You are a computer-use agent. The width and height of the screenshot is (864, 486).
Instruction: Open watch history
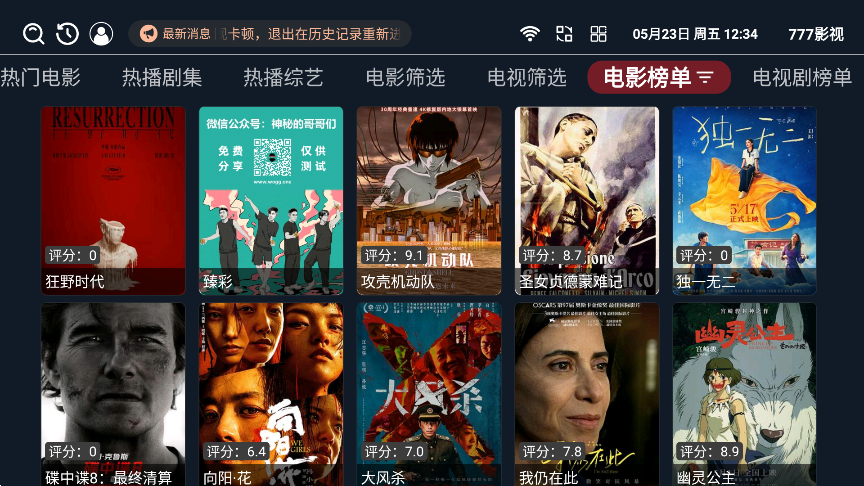(67, 34)
